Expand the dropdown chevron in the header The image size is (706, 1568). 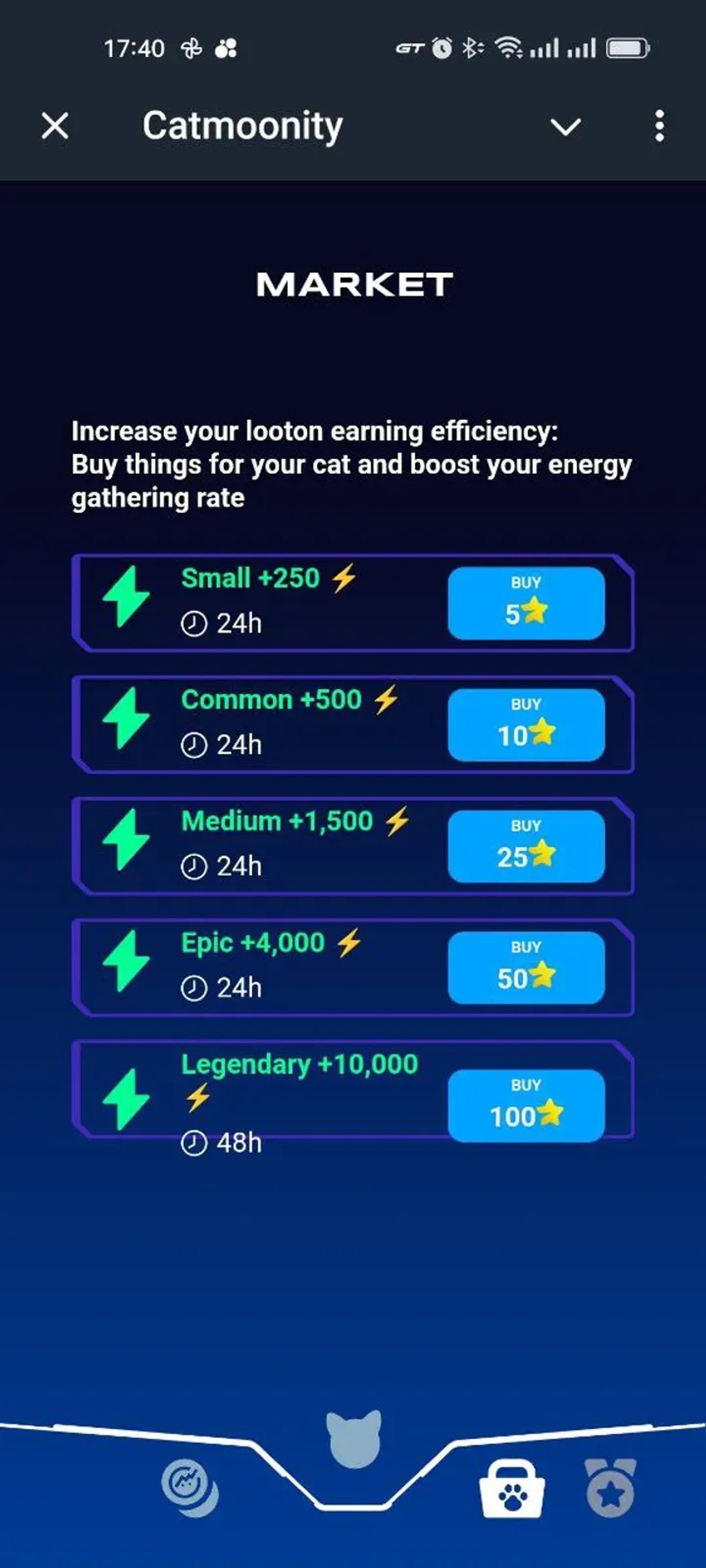click(565, 127)
